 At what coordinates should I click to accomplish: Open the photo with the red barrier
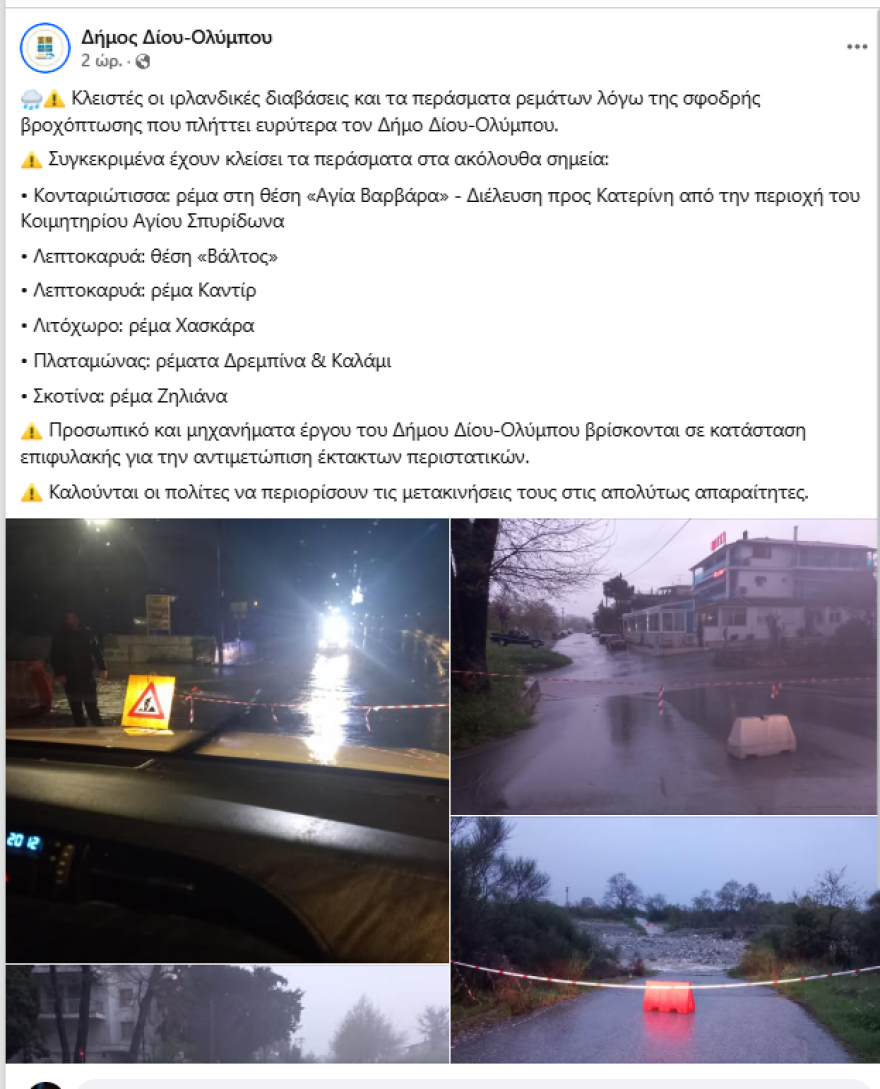tap(664, 940)
